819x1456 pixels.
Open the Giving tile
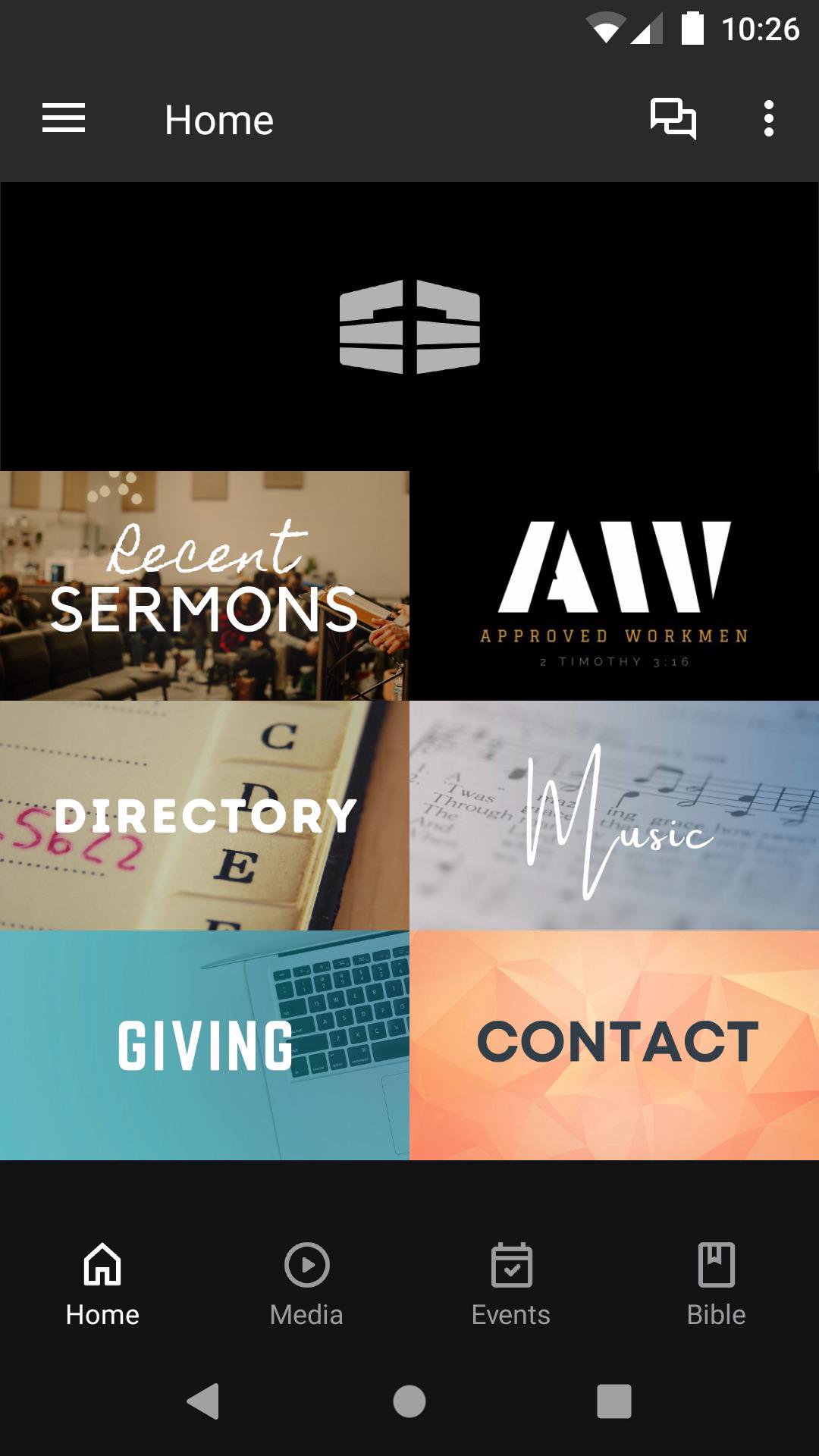(205, 1045)
